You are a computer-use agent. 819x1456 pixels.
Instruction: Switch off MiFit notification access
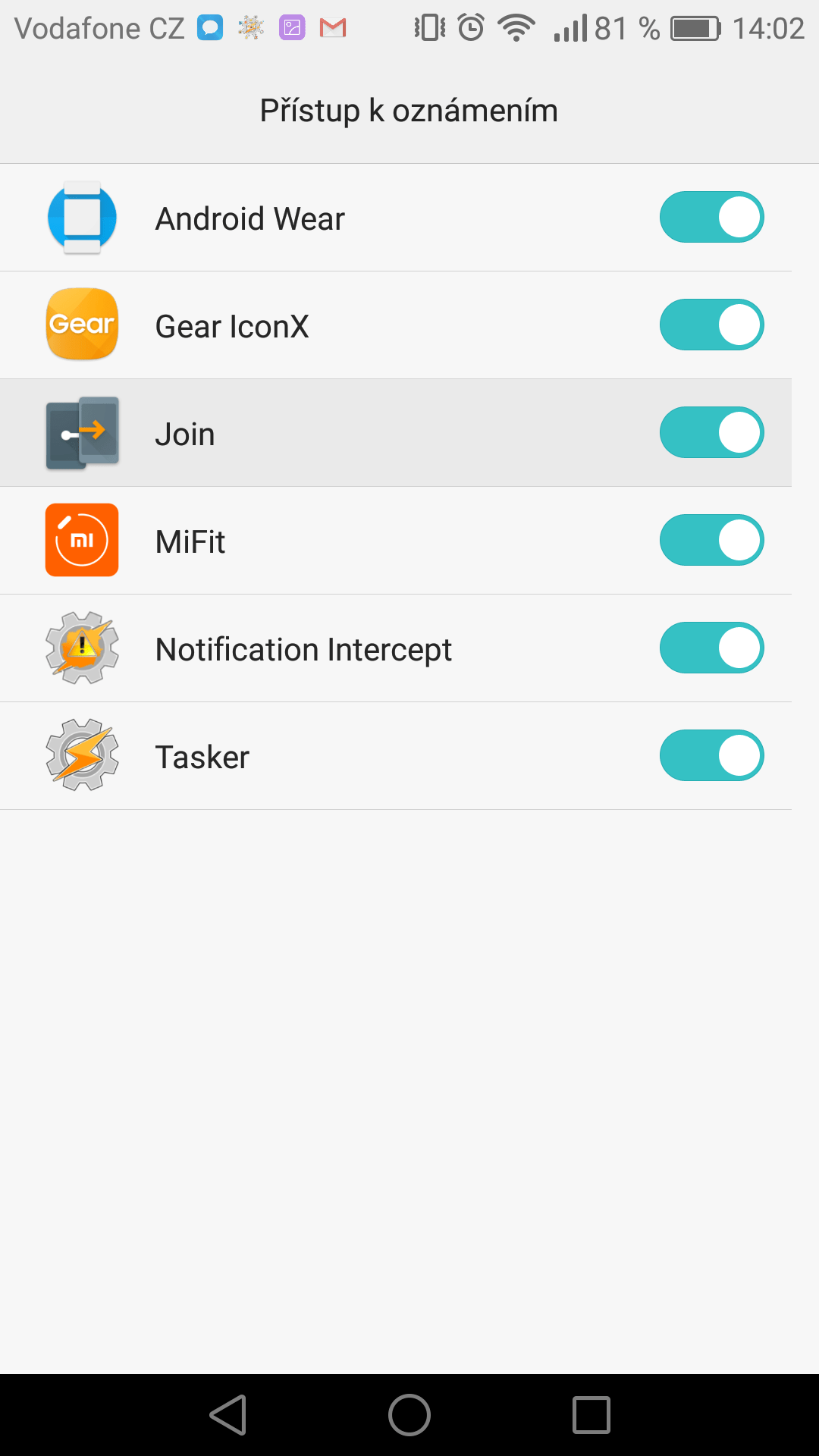(x=711, y=540)
